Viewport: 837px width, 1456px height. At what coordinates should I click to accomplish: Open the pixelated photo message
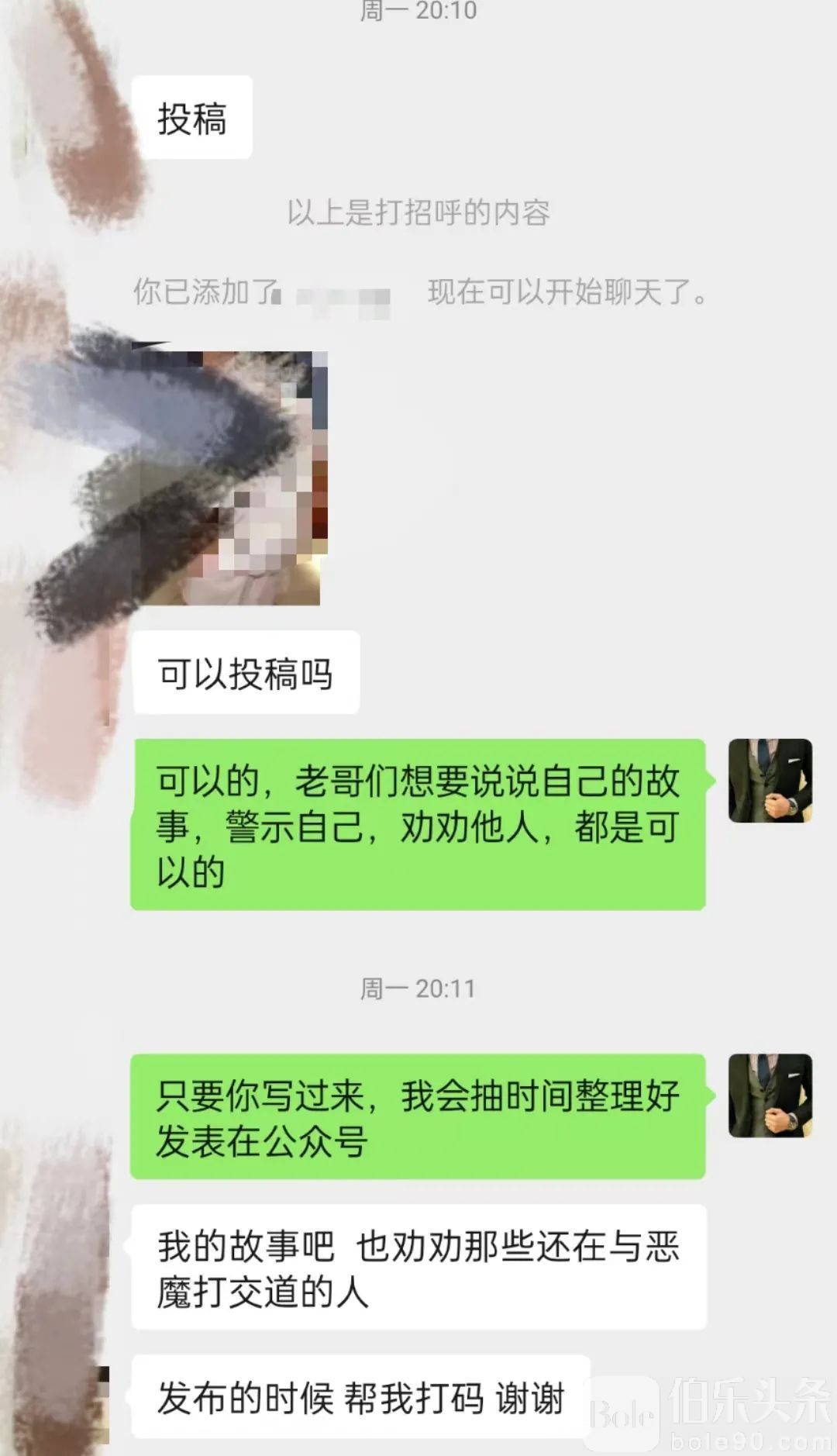[x=230, y=477]
